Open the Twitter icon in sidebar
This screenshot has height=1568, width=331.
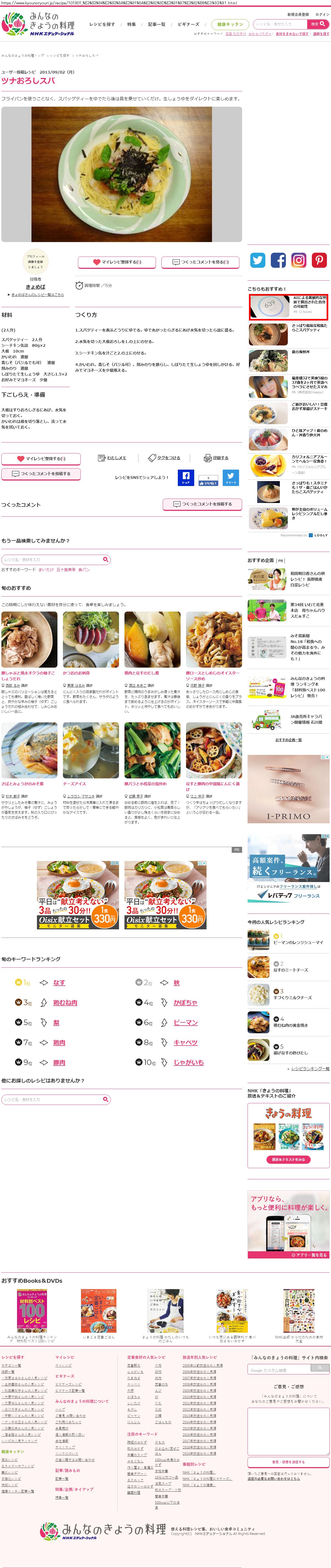pos(258,261)
